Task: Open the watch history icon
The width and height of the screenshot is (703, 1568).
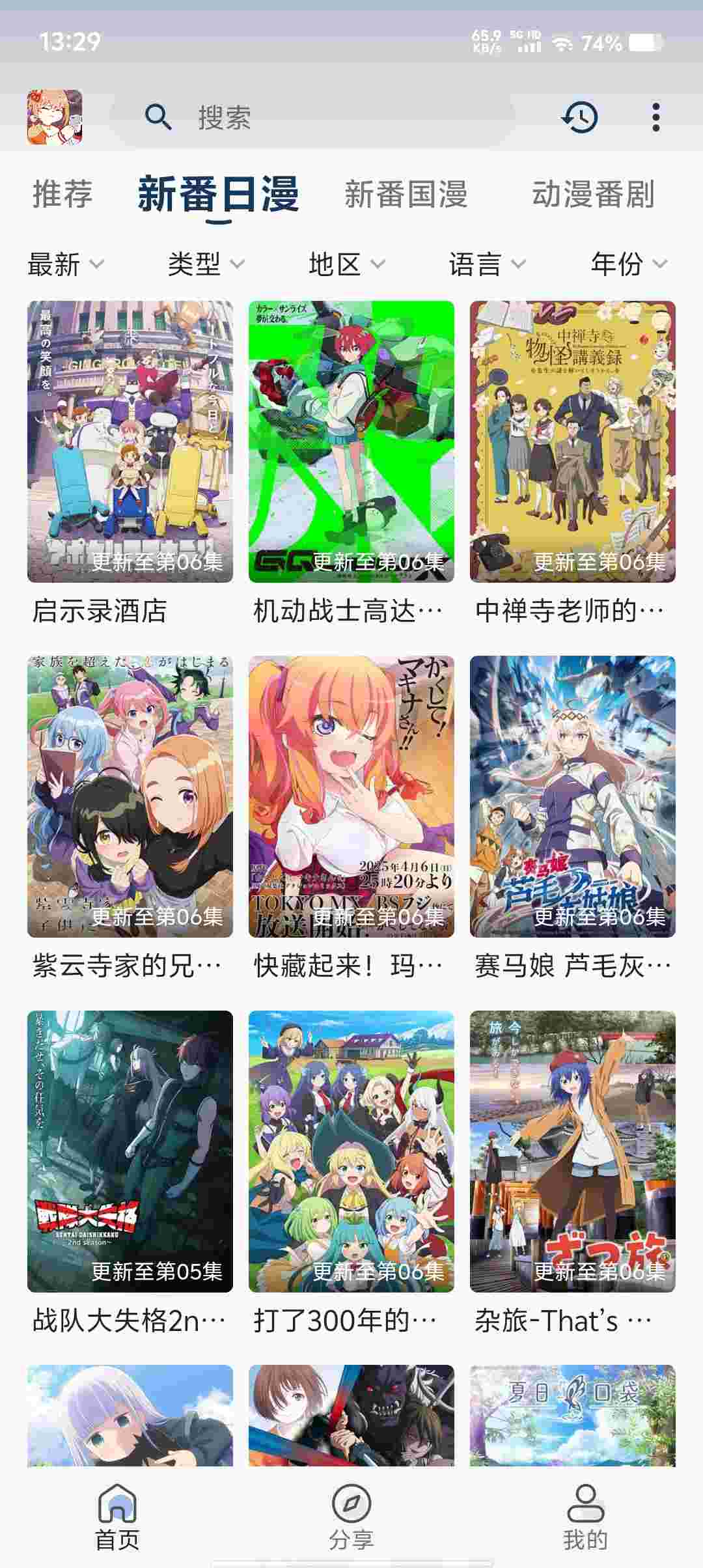Action: (x=579, y=117)
